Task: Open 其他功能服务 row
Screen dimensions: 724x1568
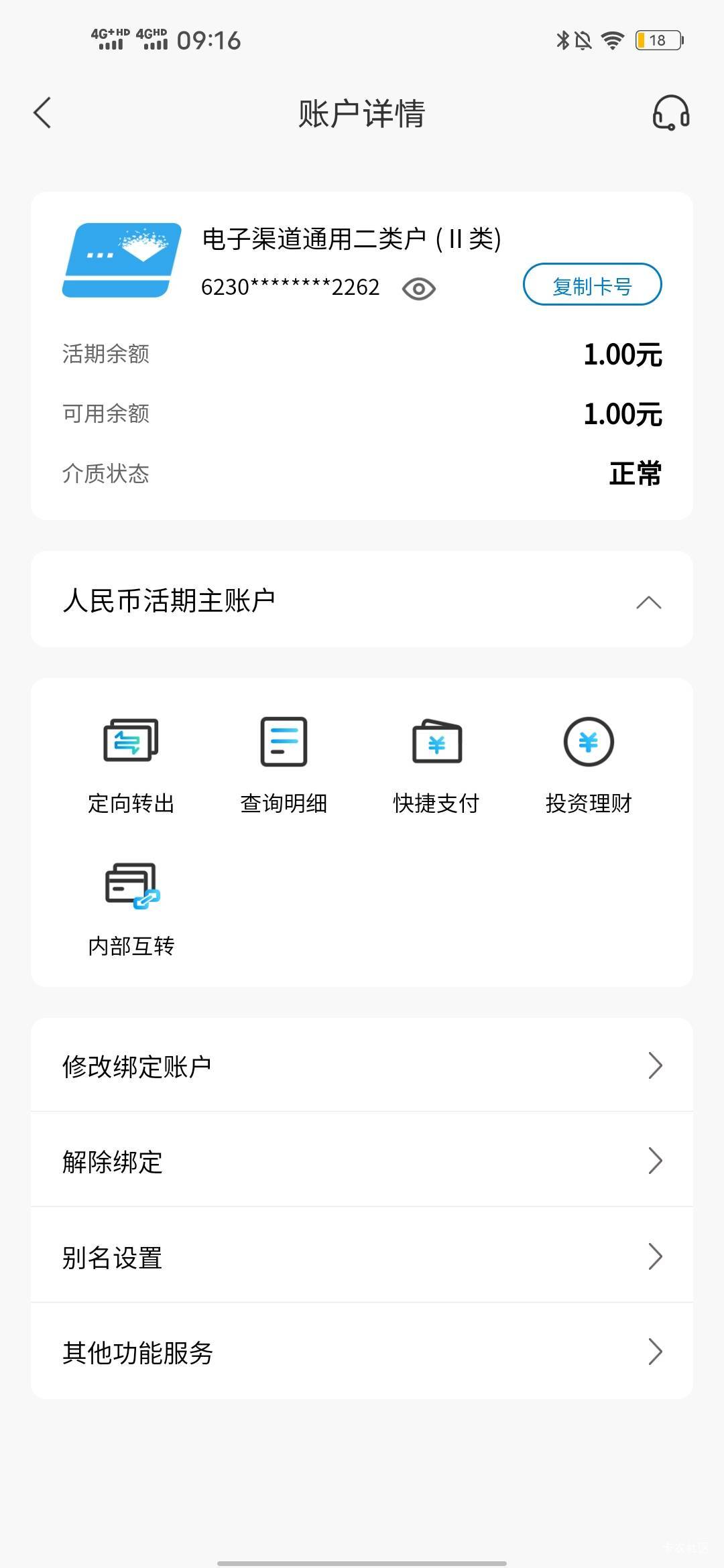Action: [x=362, y=1352]
